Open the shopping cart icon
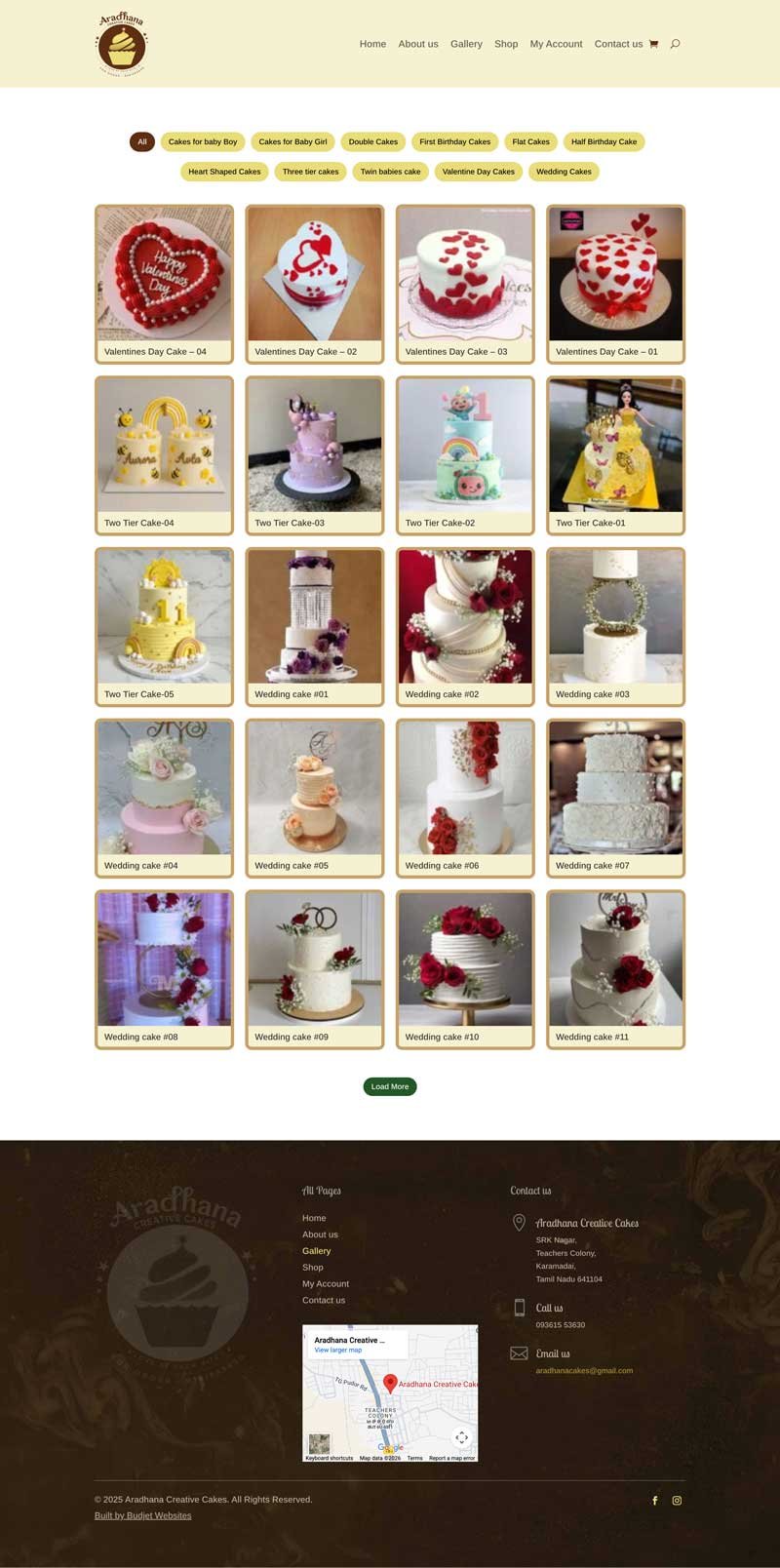 point(653,44)
